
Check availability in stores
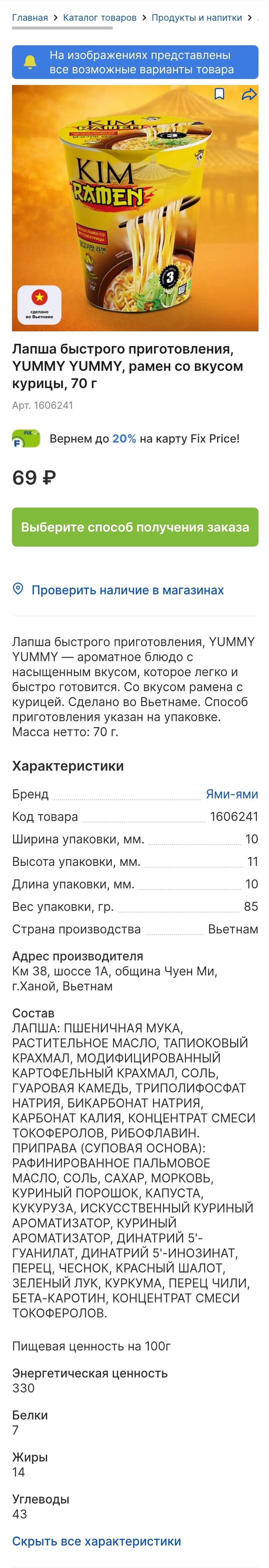click(127, 590)
